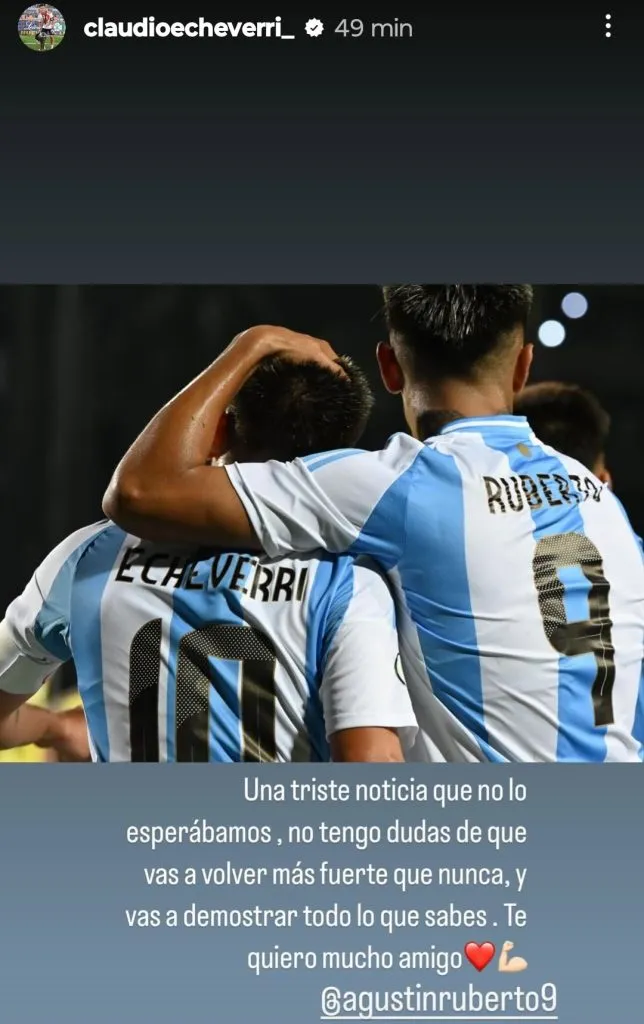Tap the story author's profile picture
Viewport: 644px width, 1024px height.
coord(41,28)
